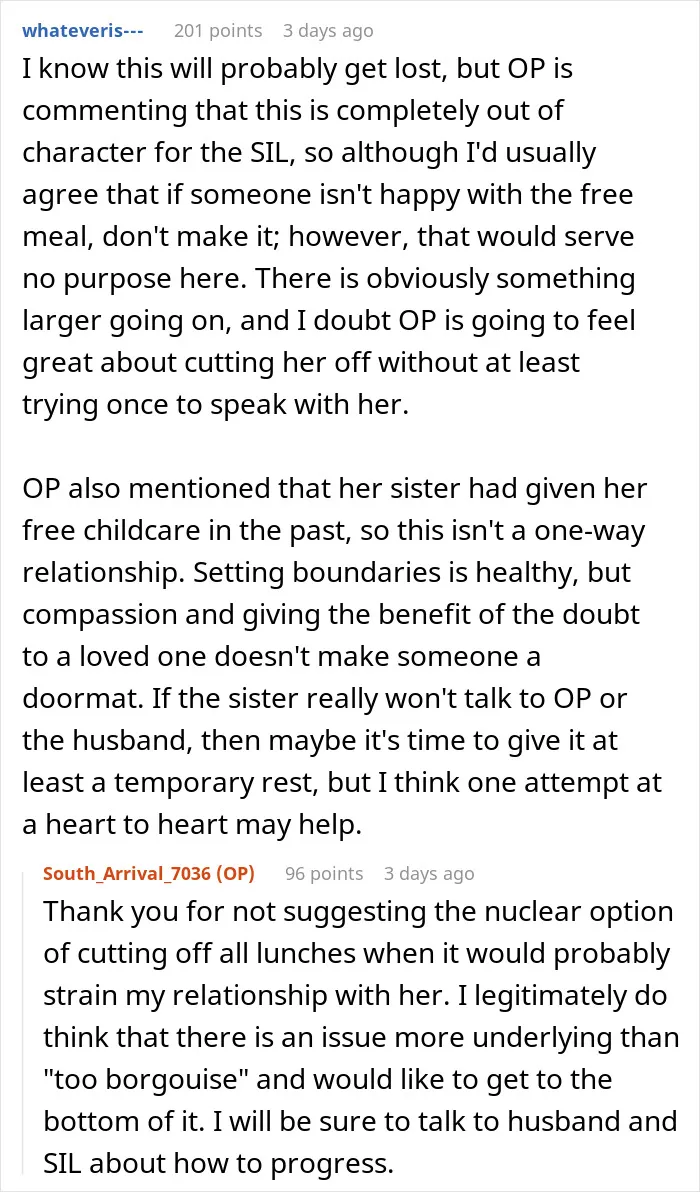Open South_Arrival_7036 (OP) profile
This screenshot has height=1192, width=700.
click(x=149, y=873)
